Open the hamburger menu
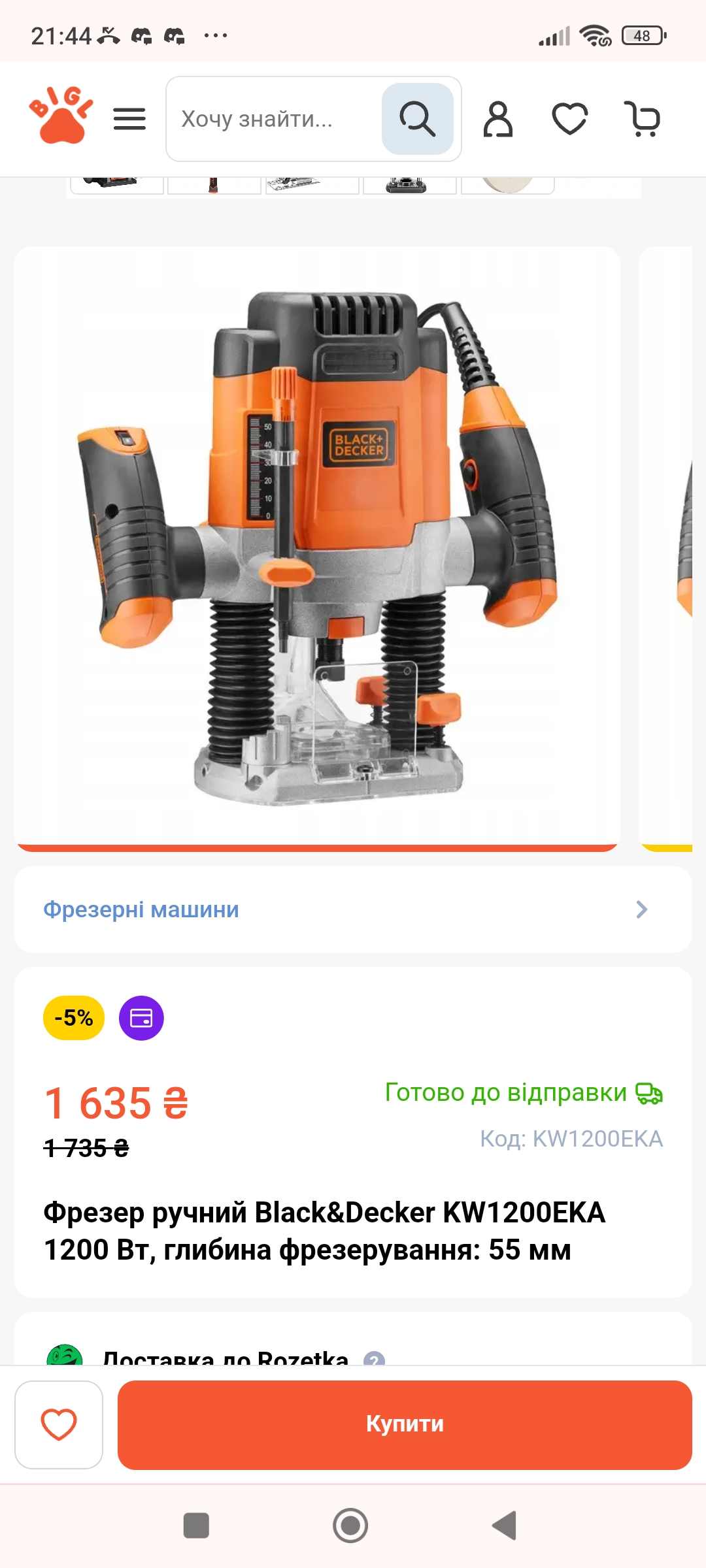Screen dimensions: 706x1568 [x=129, y=119]
